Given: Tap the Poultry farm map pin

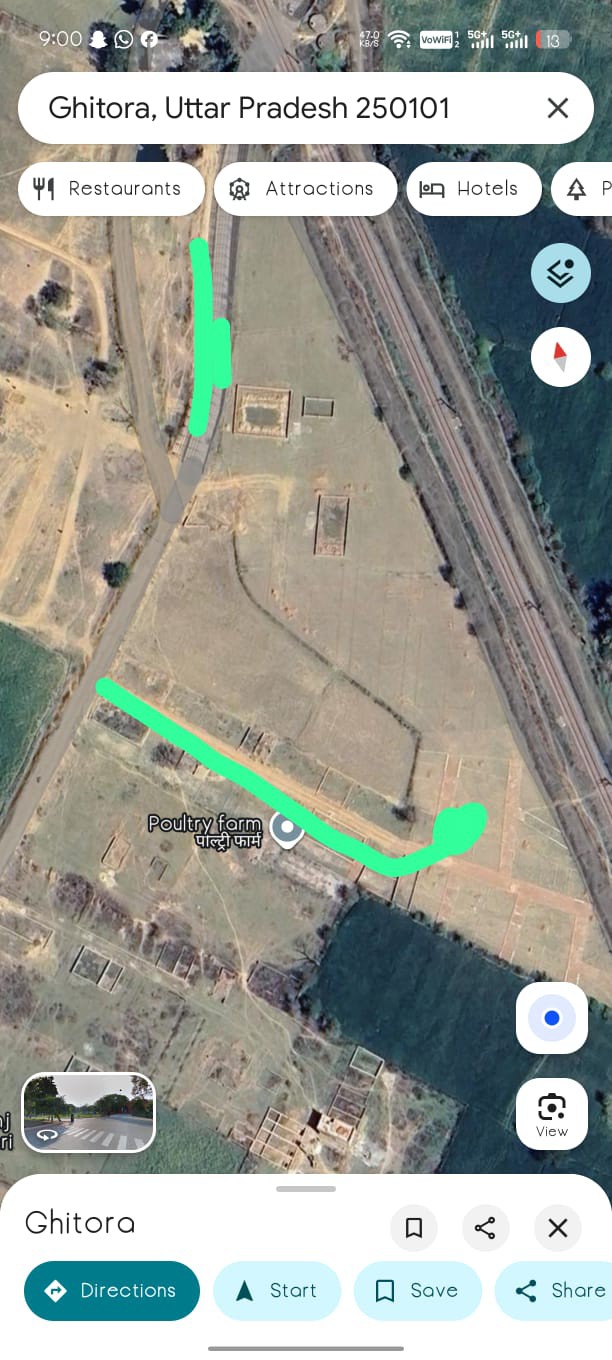Looking at the screenshot, I should coord(288,830).
